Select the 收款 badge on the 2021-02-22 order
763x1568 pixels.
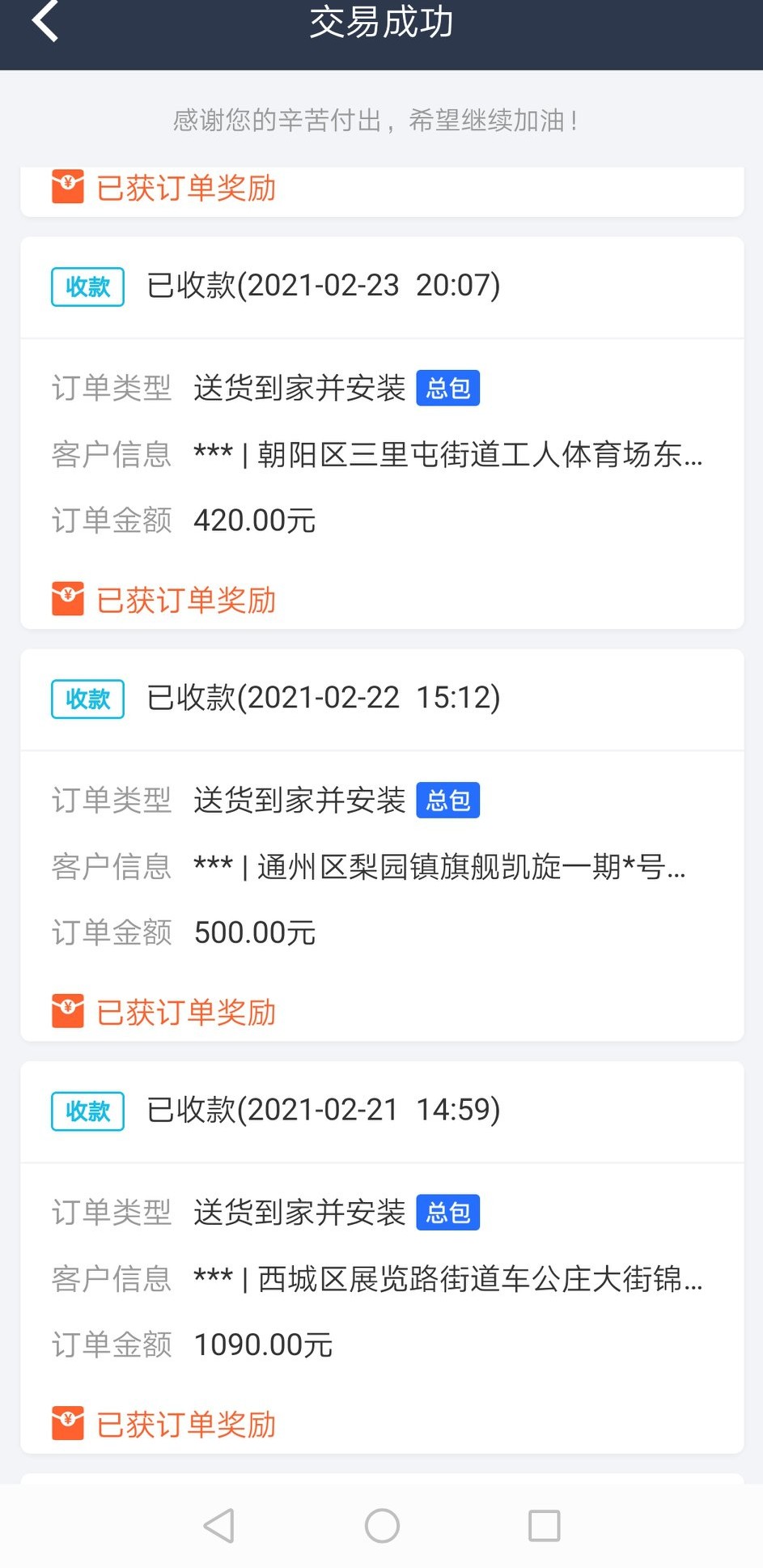pos(87,699)
